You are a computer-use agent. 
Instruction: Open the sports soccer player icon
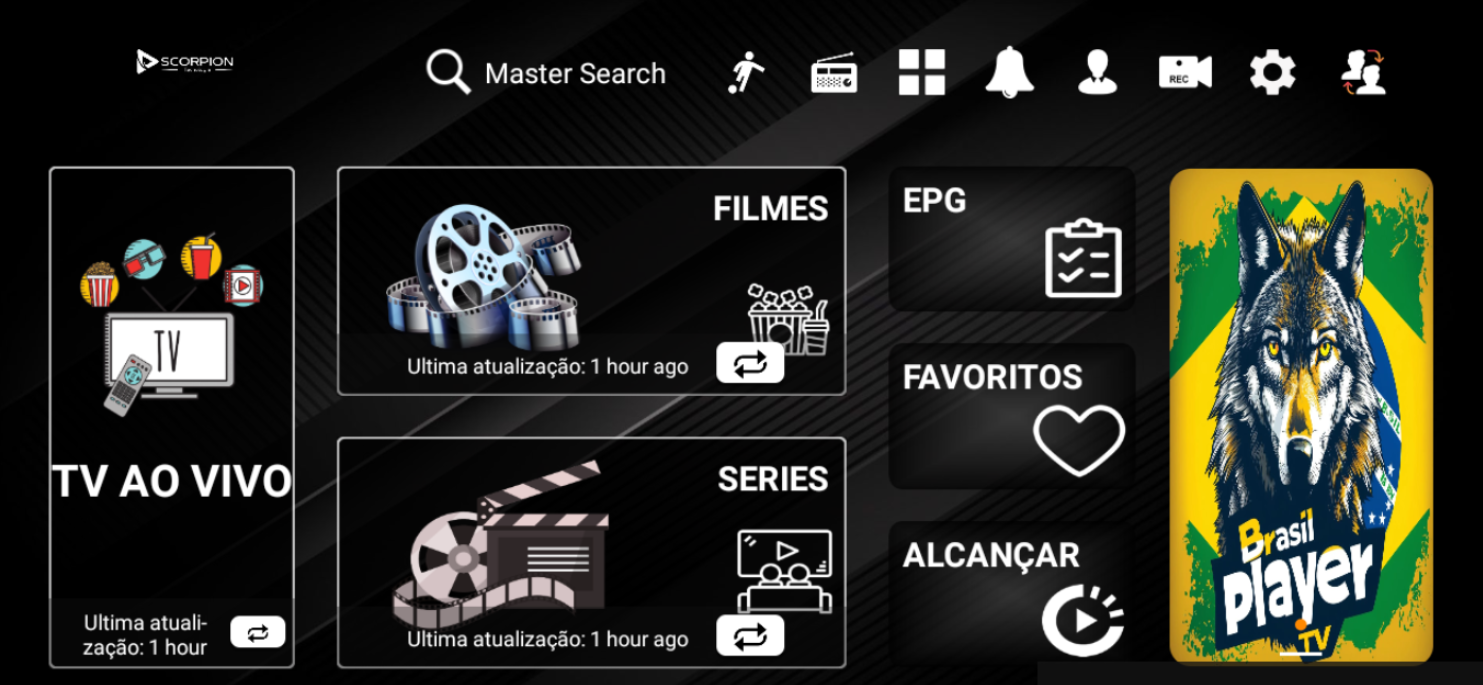(x=746, y=73)
